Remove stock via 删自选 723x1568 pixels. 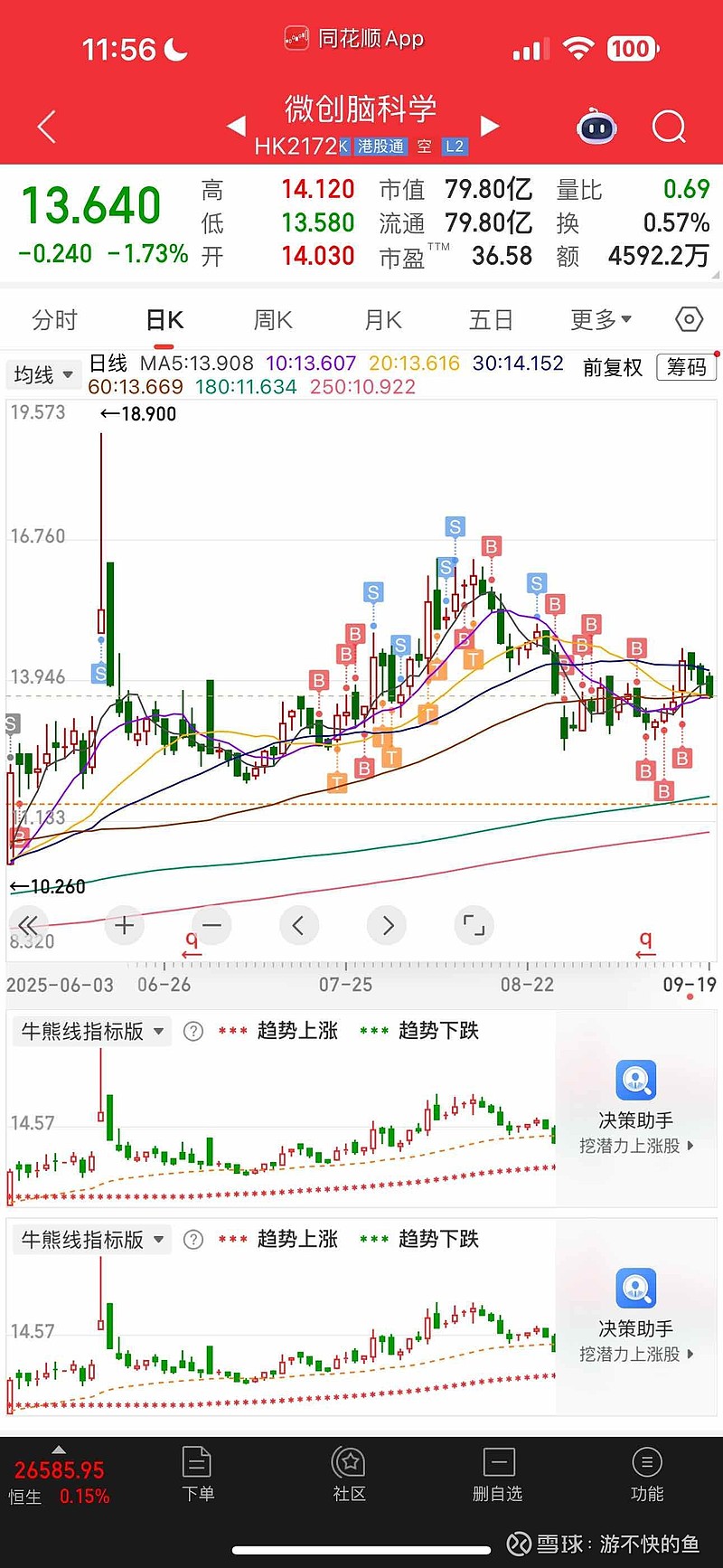point(498,1474)
